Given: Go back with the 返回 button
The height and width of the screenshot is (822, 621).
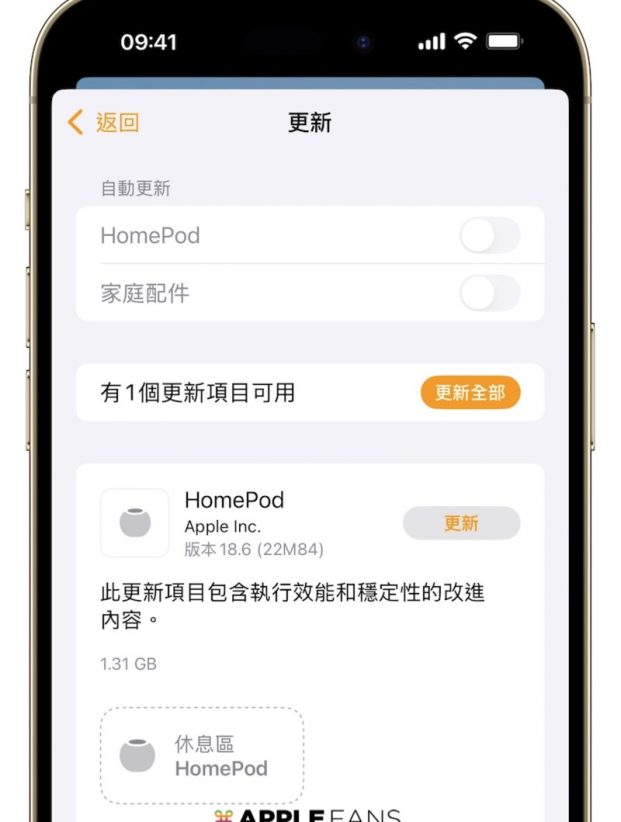Looking at the screenshot, I should point(103,123).
